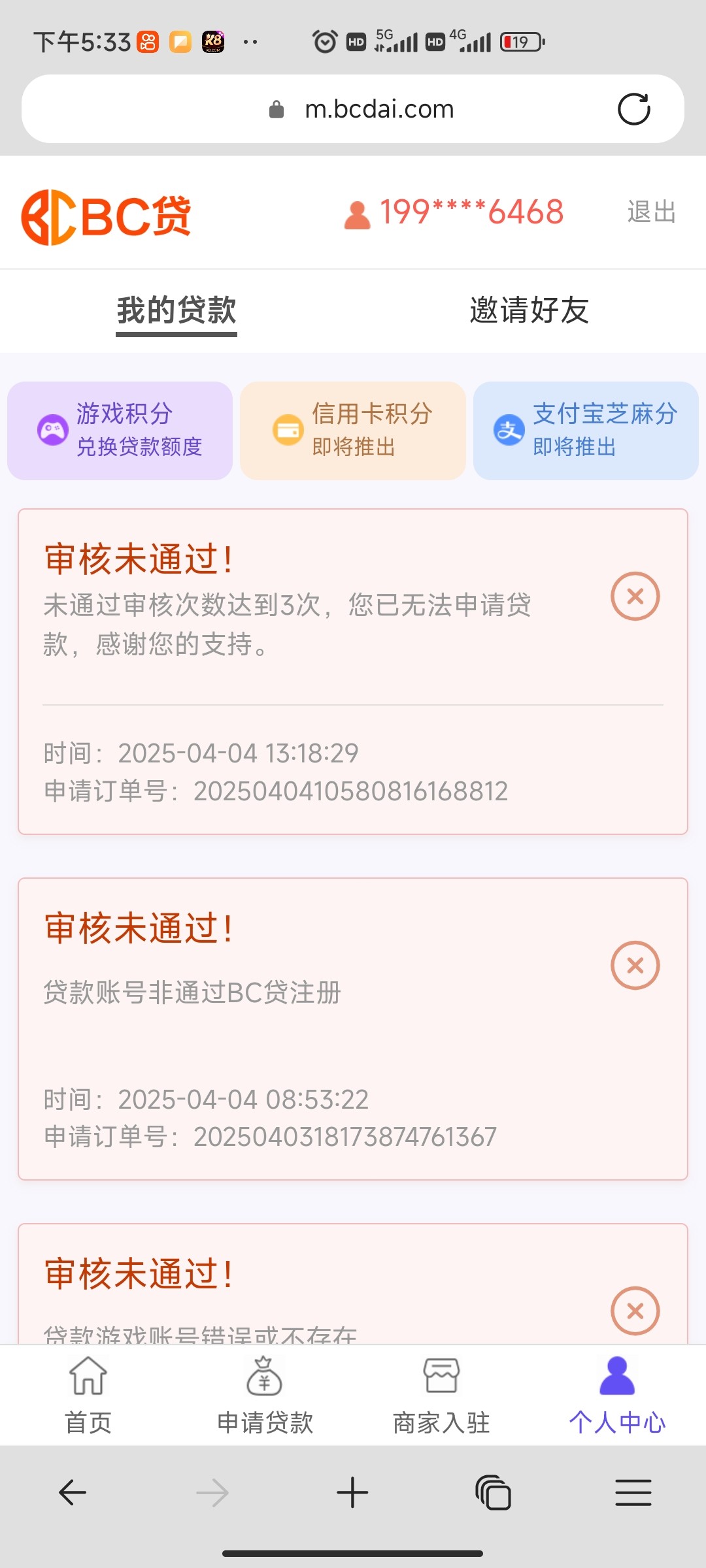Image resolution: width=706 pixels, height=1568 pixels.
Task: Tap the 支付宝芝麻分 card
Action: click(586, 431)
